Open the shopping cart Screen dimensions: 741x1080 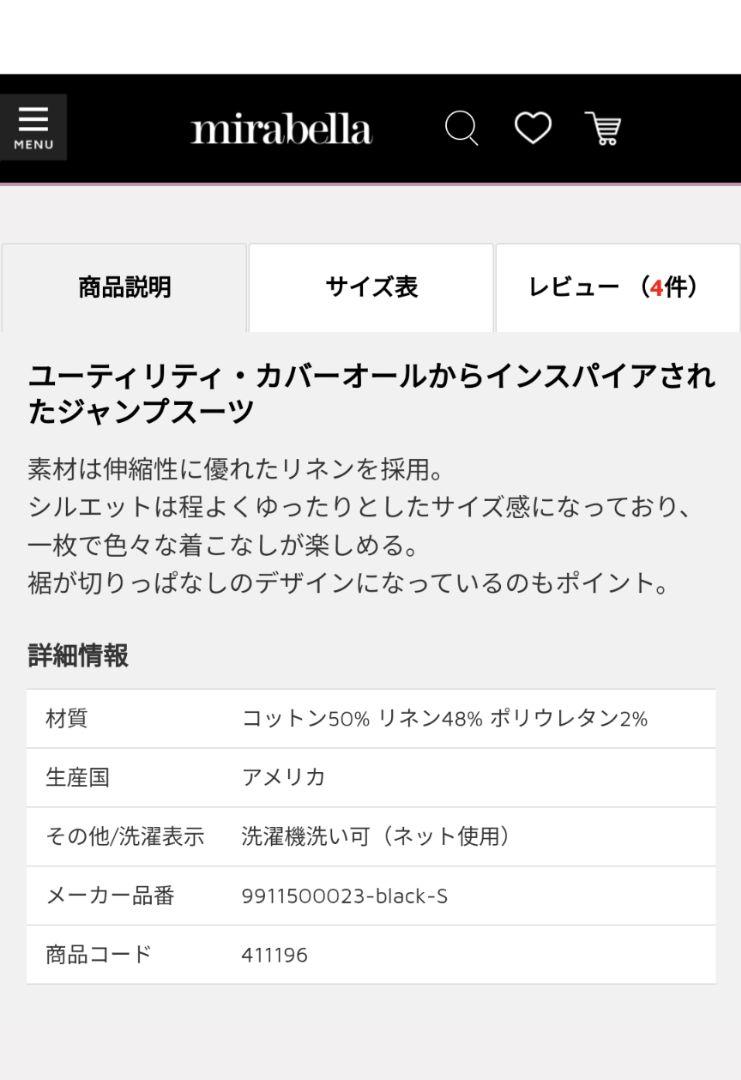[603, 129]
